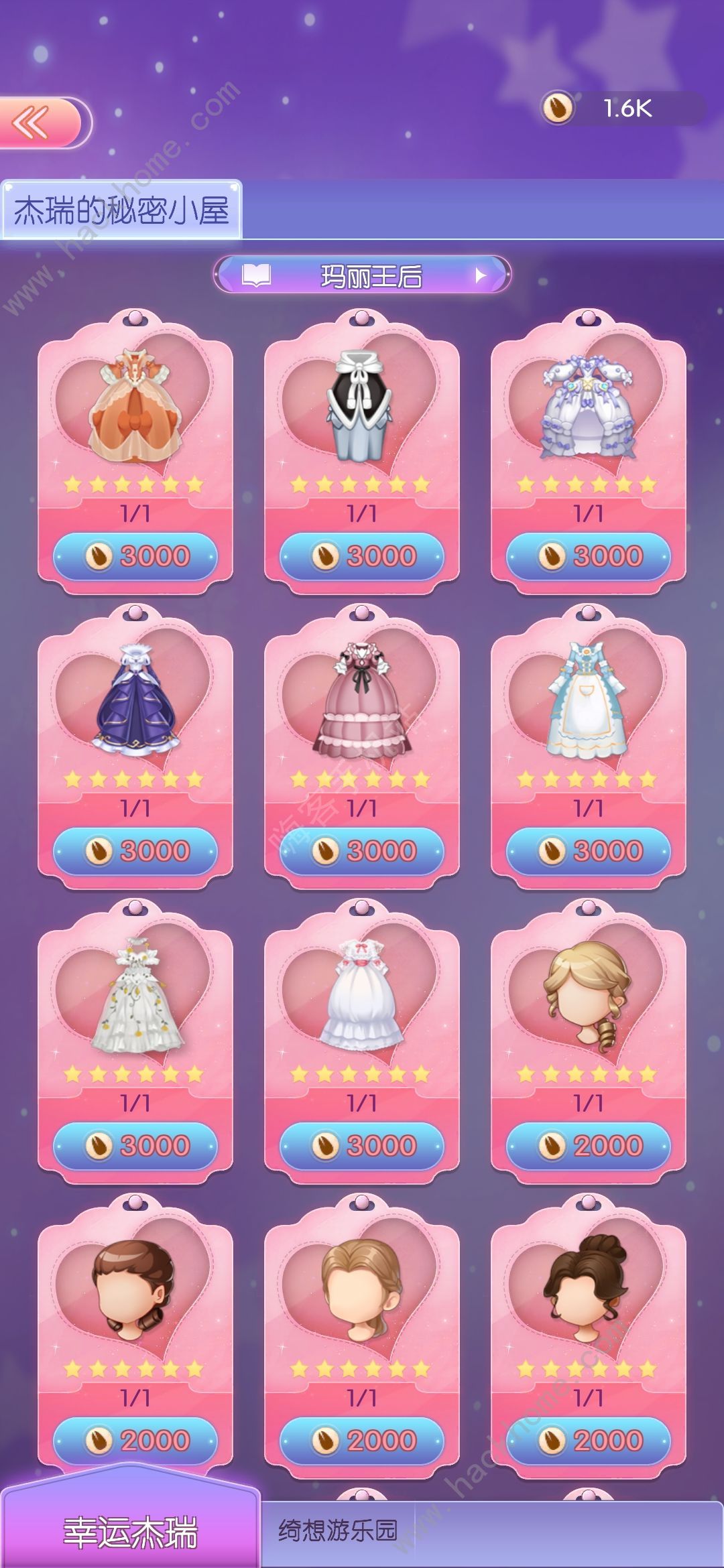Buy the dark brown bun hairstyle
Viewport: 724px width, 1568px height.
(589, 1441)
